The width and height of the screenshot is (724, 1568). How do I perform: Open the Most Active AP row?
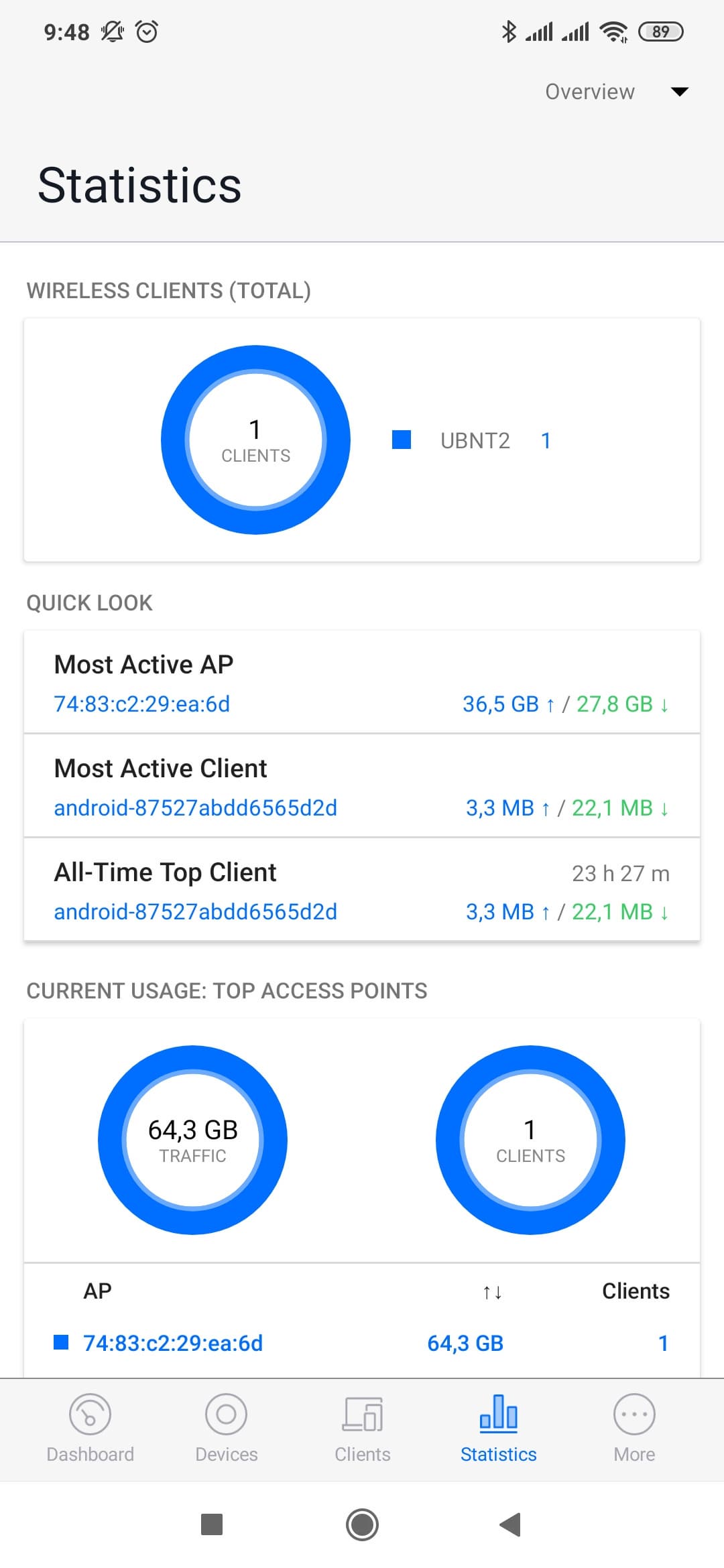click(362, 683)
